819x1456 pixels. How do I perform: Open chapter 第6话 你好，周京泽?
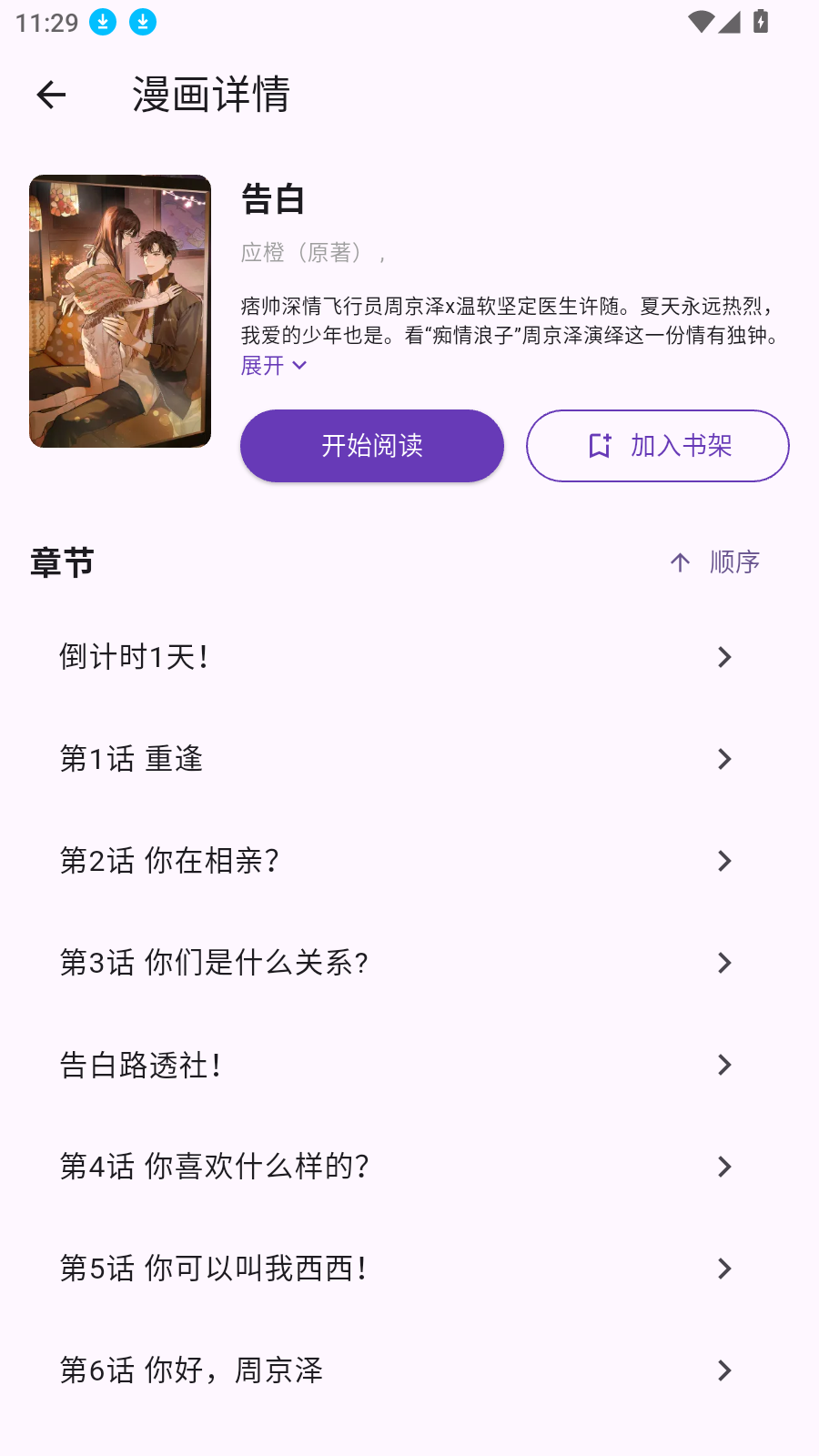396,1370
